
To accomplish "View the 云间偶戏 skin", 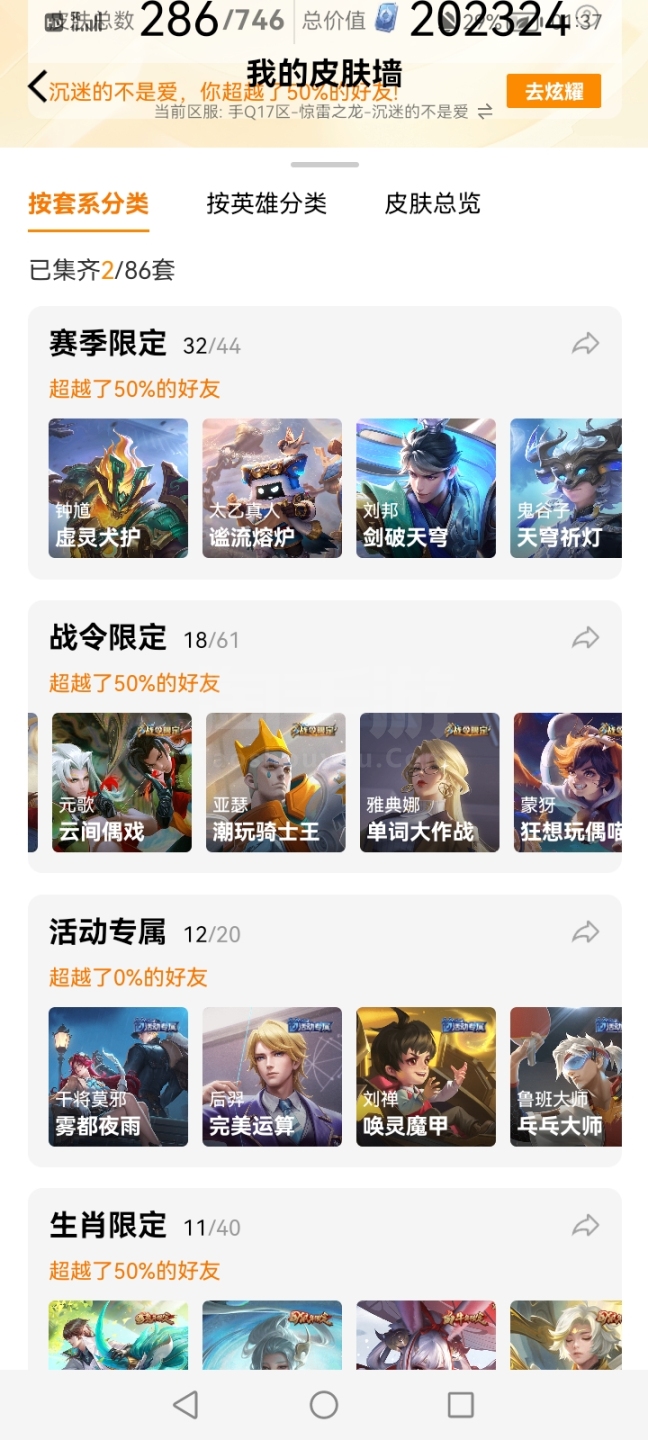I will coord(122,782).
